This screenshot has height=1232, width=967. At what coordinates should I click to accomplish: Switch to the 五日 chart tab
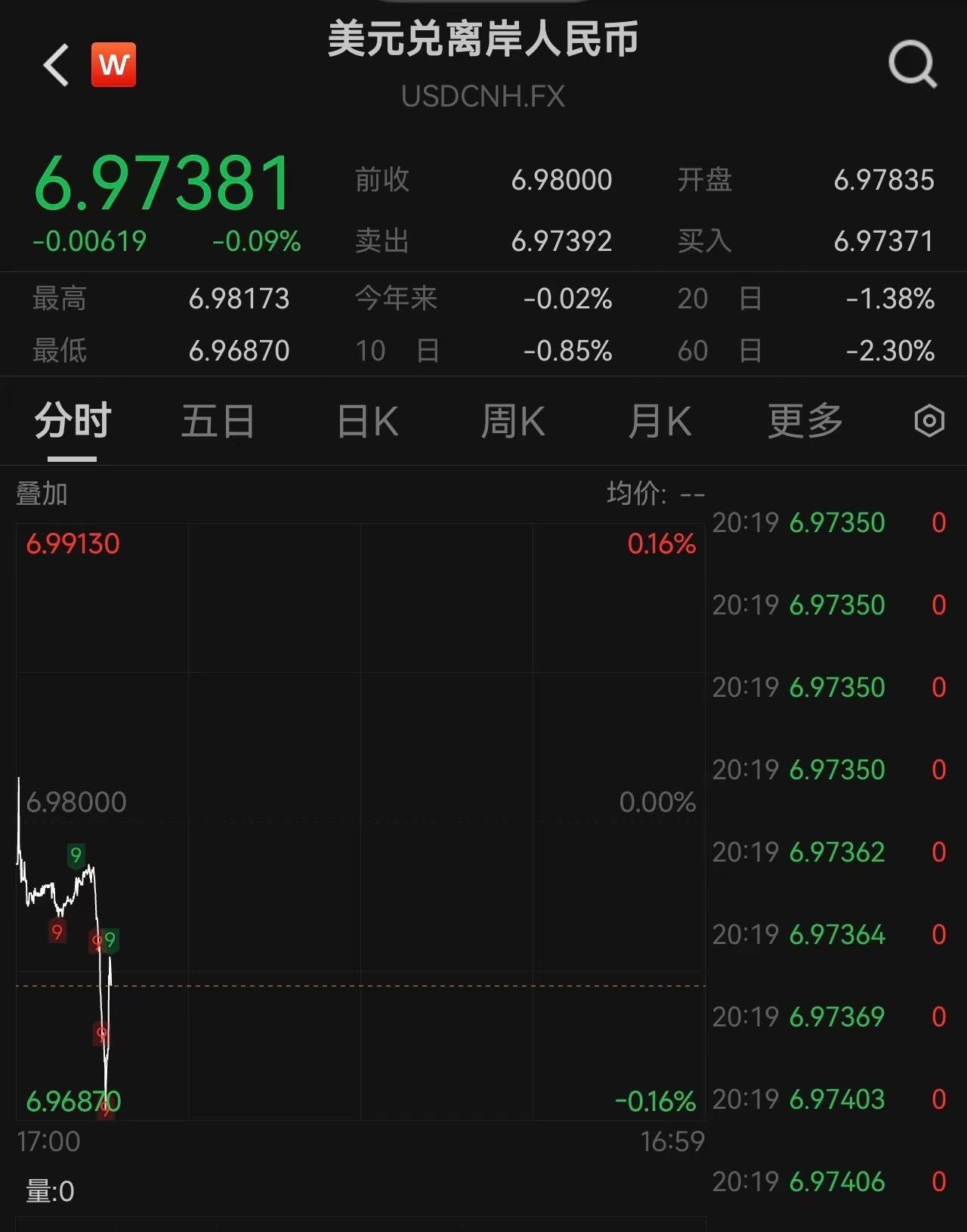click(218, 421)
